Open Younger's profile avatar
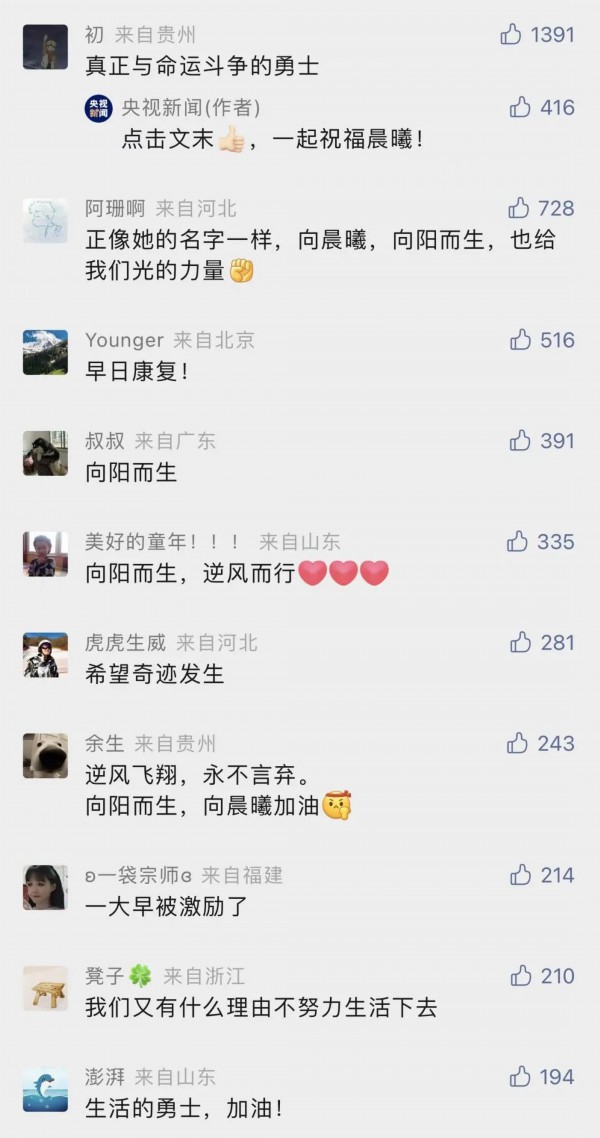 tap(45, 352)
